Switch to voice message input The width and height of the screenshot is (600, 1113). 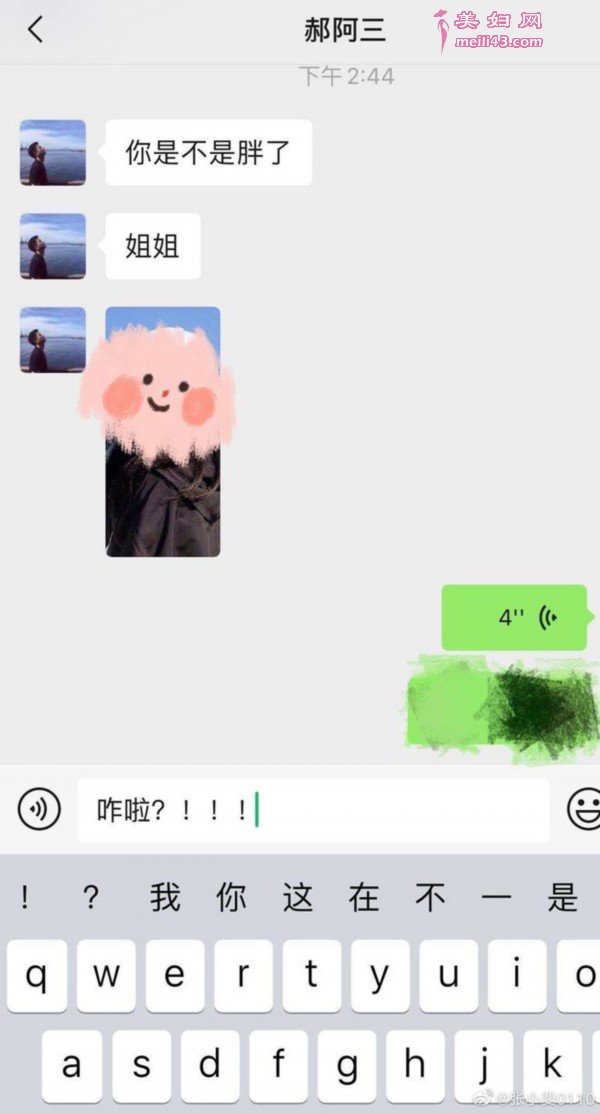click(39, 808)
